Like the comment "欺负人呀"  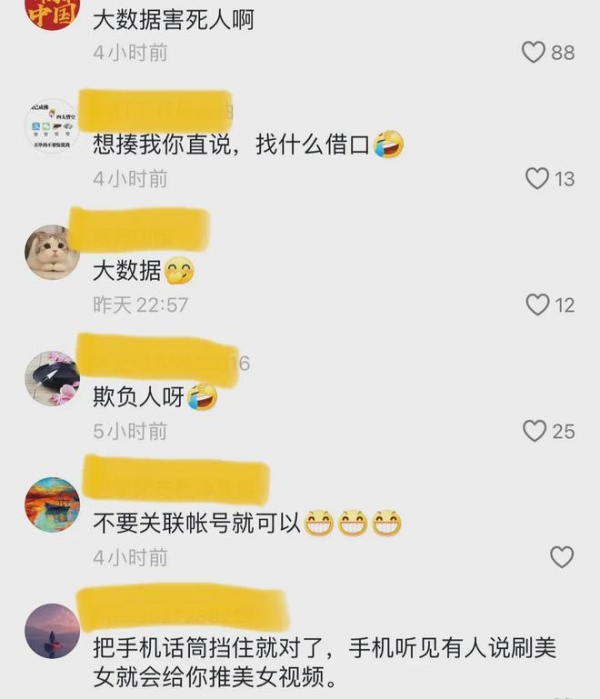point(535,431)
